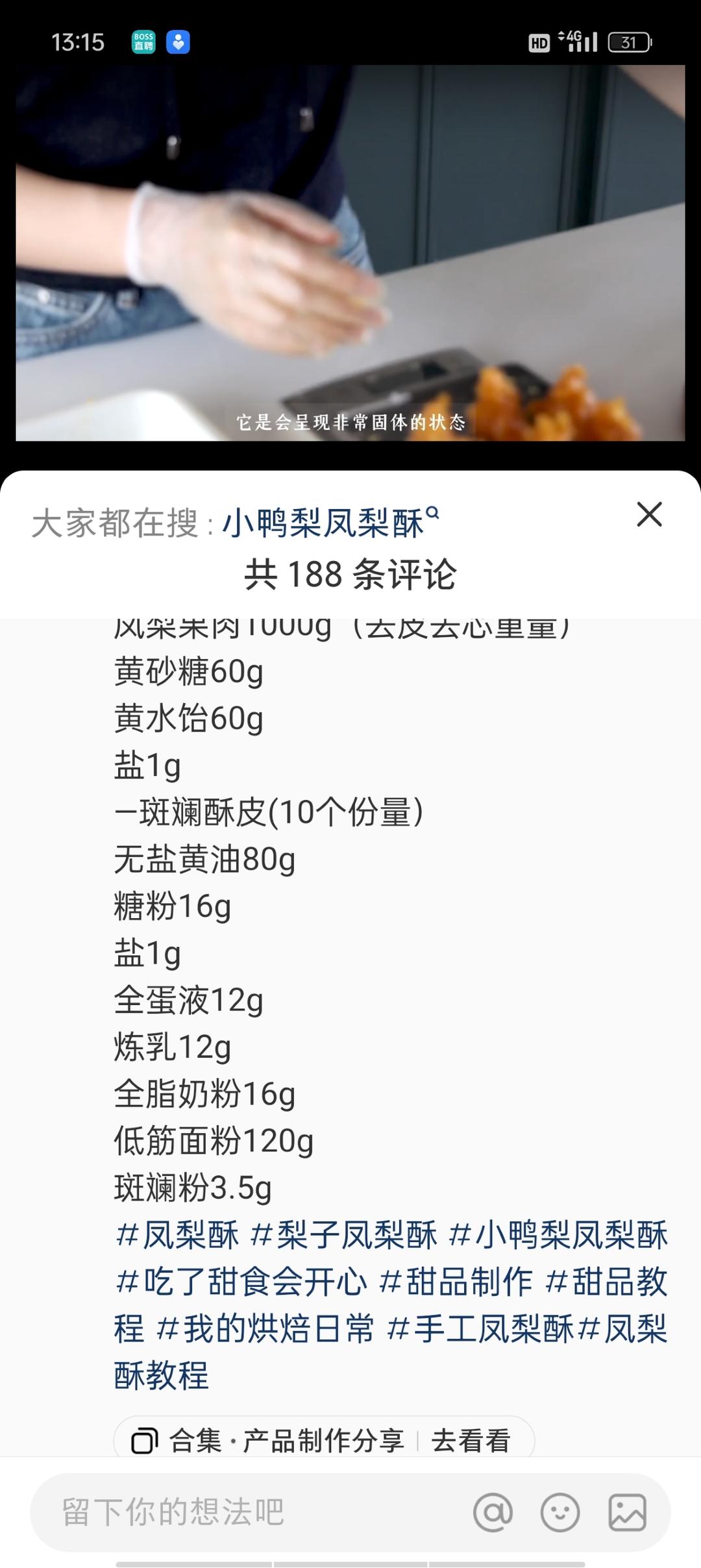Open hashtag #手工凤梨酥
Screen dimensions: 701x1568
pos(480,1329)
